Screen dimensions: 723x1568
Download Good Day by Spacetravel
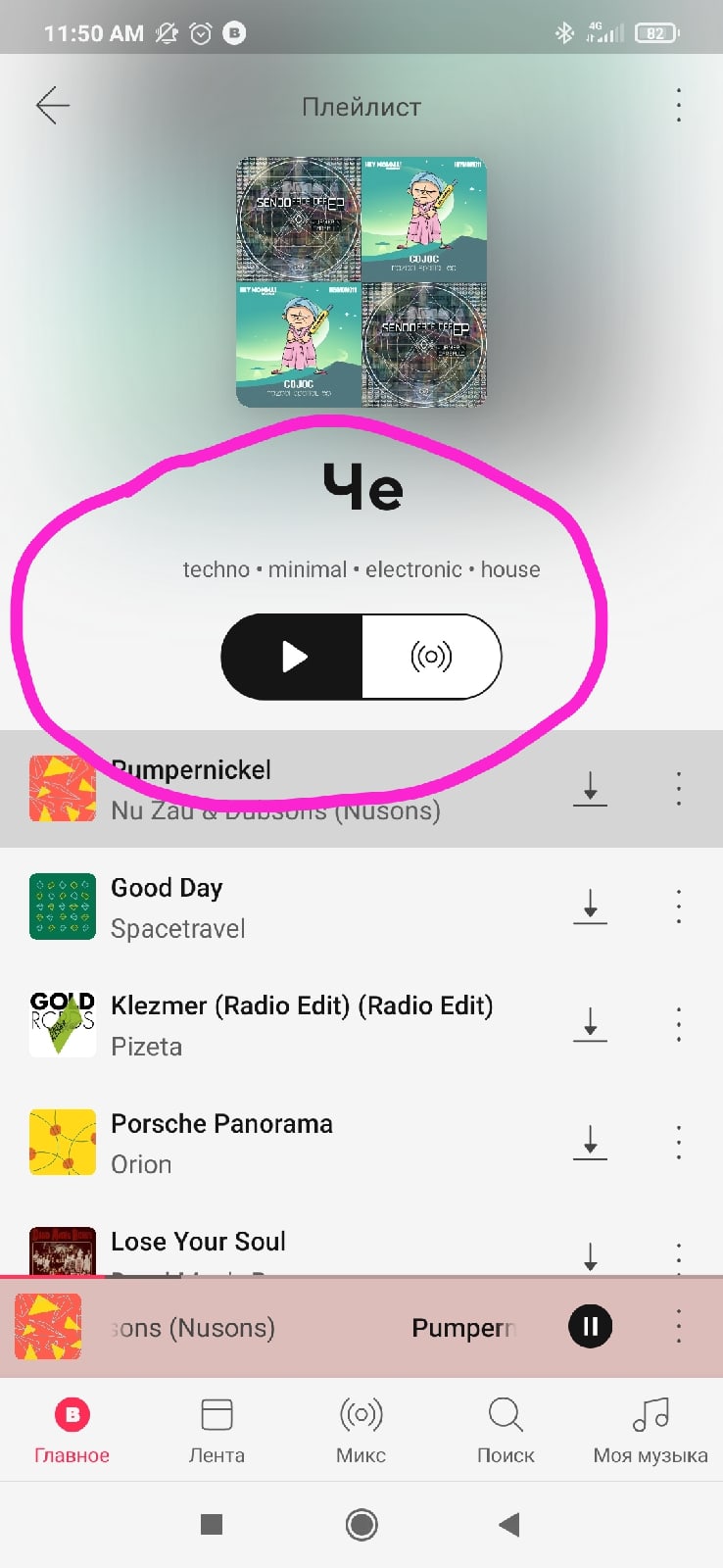(x=590, y=906)
